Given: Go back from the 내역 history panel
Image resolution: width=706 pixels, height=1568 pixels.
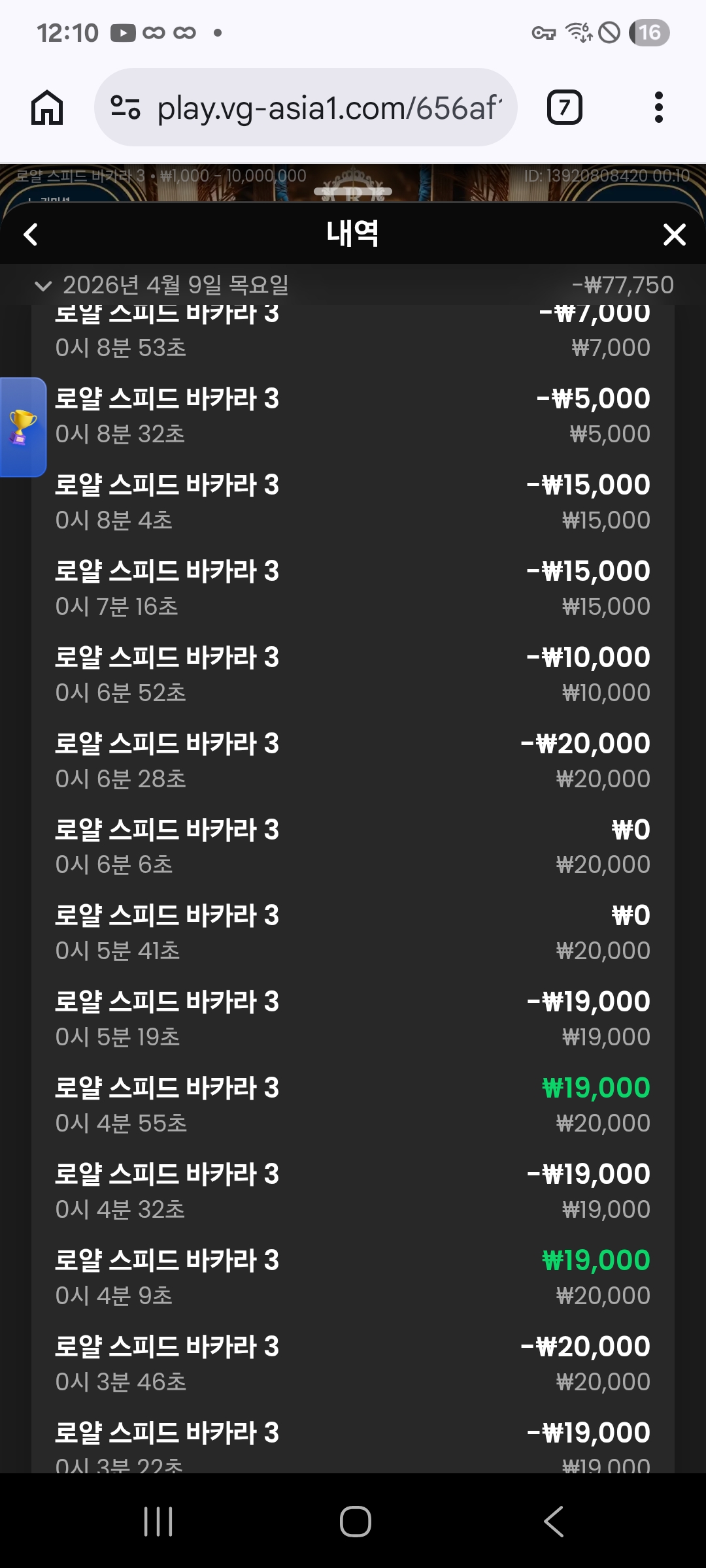Looking at the screenshot, I should click(x=31, y=235).
